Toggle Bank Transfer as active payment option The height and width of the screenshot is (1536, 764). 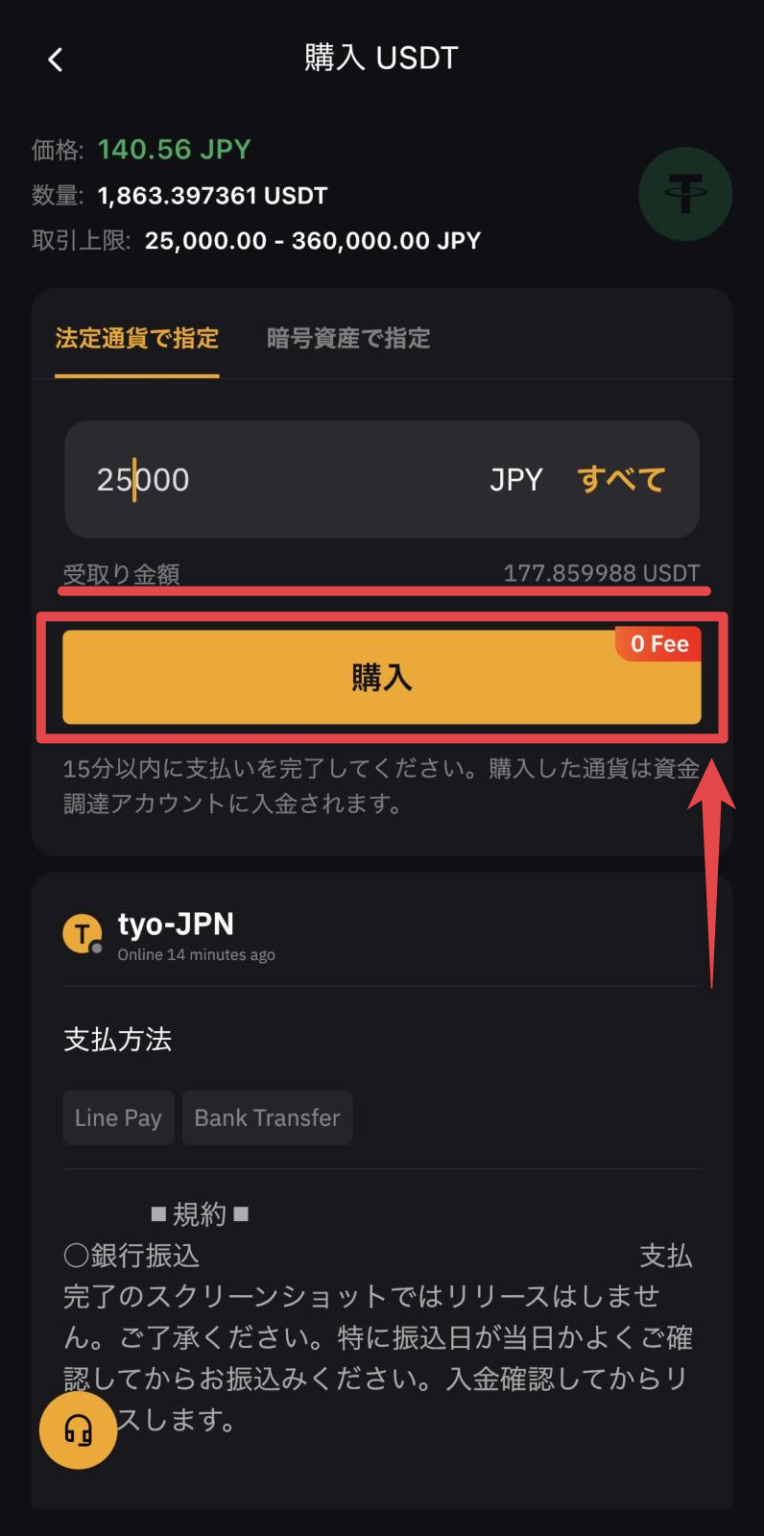(x=267, y=1117)
